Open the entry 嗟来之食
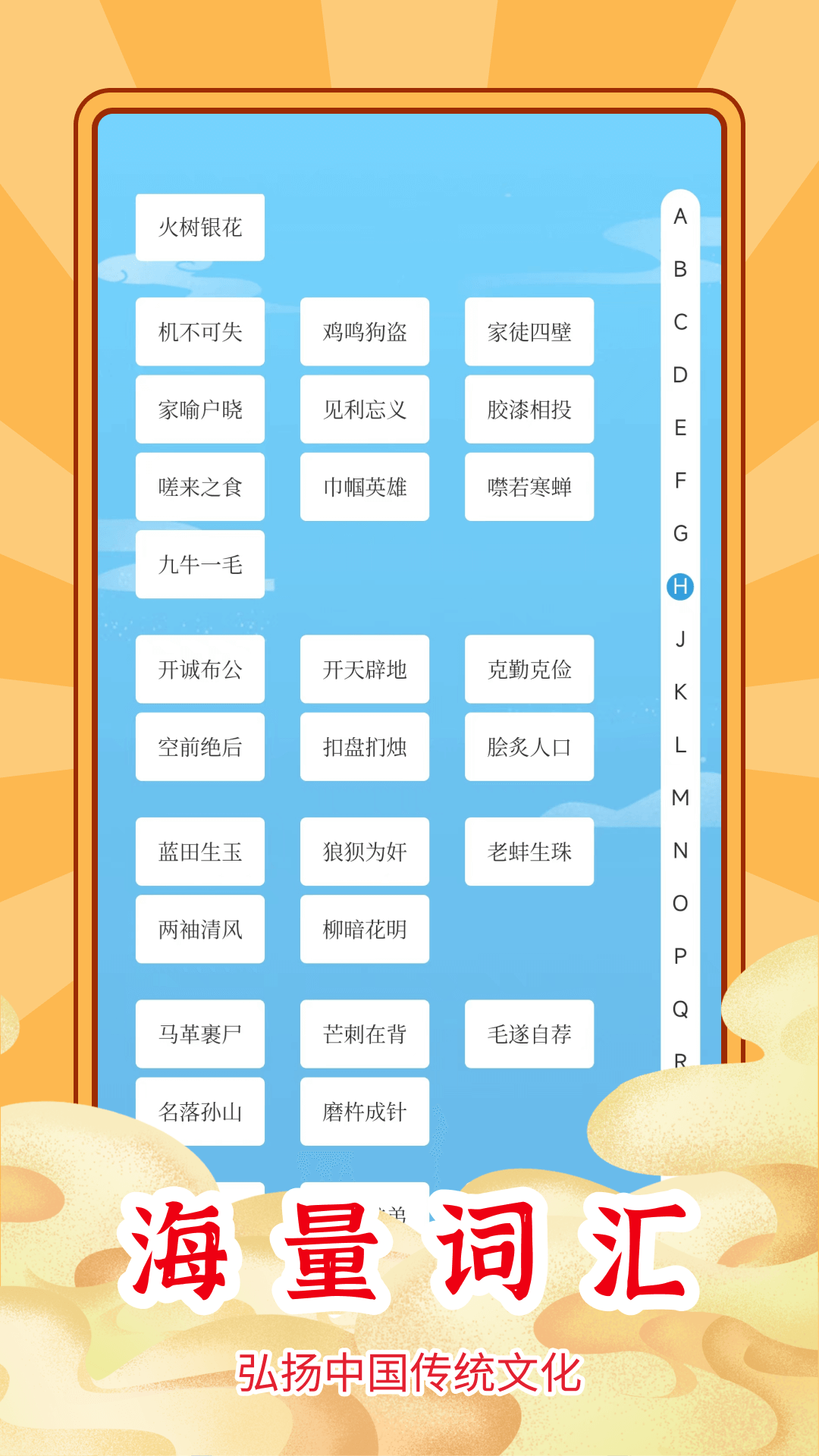 point(199,486)
